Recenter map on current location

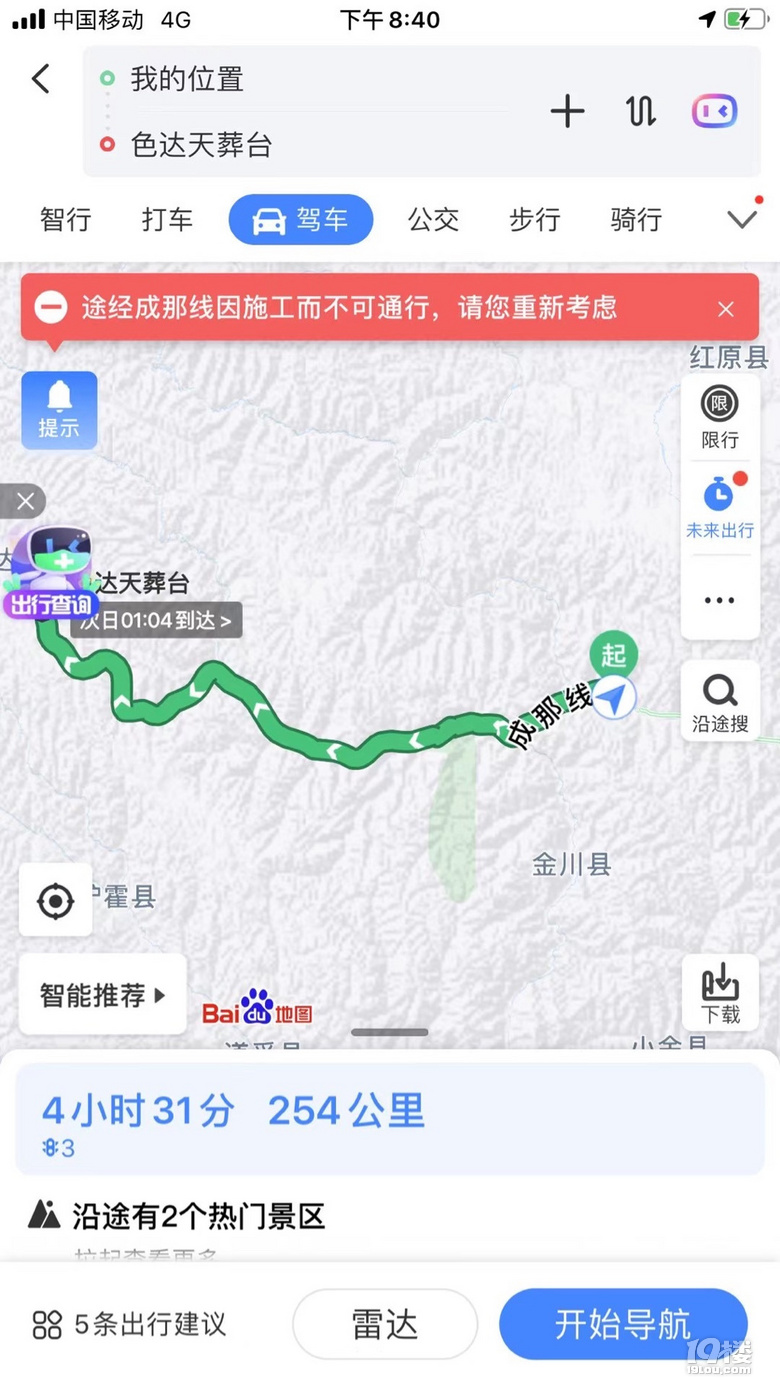(x=55, y=901)
